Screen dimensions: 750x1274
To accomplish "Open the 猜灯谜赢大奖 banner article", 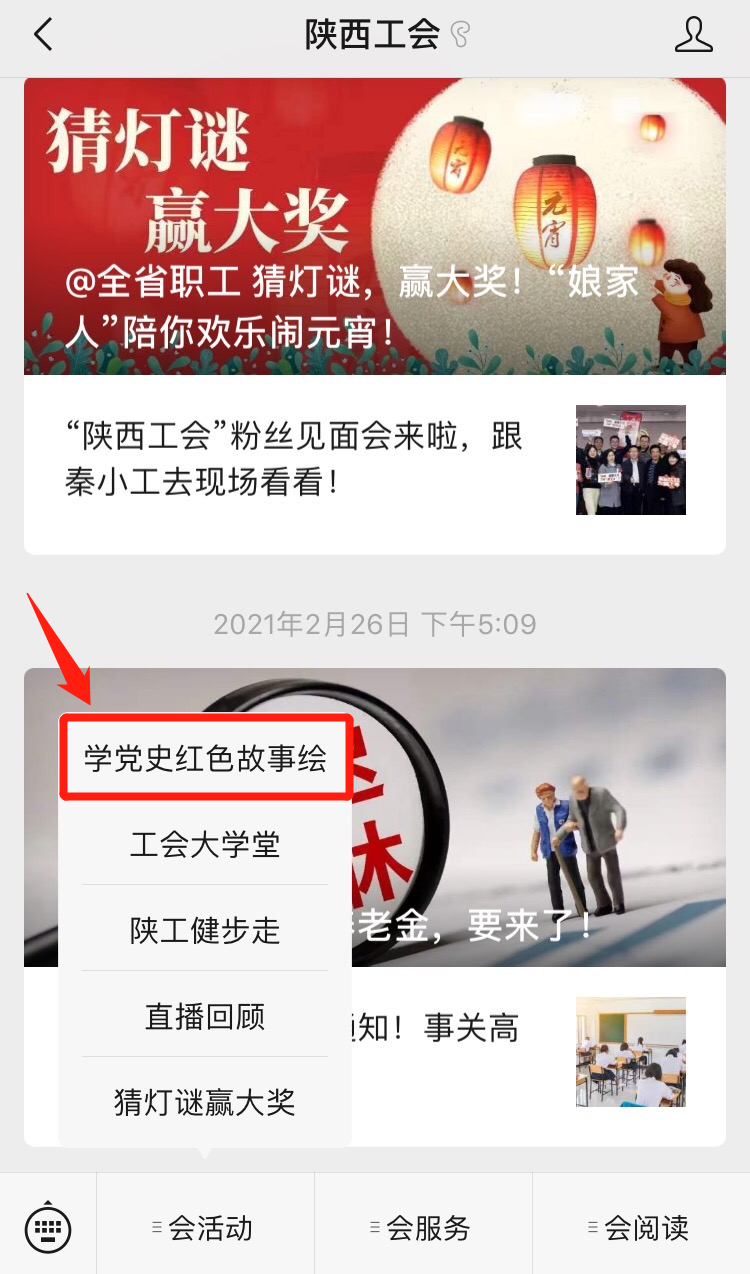I will pyautogui.click(x=375, y=226).
